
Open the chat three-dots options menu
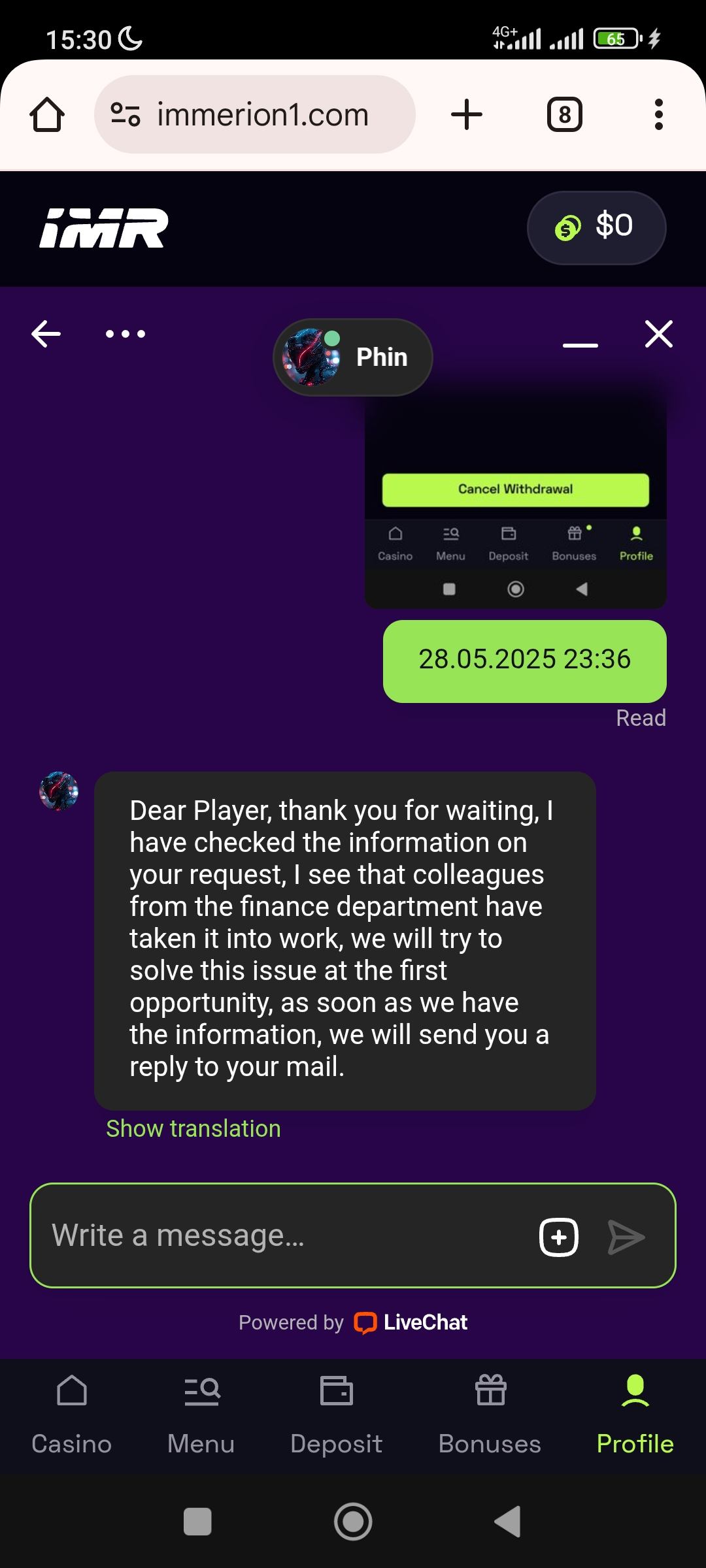tap(125, 334)
